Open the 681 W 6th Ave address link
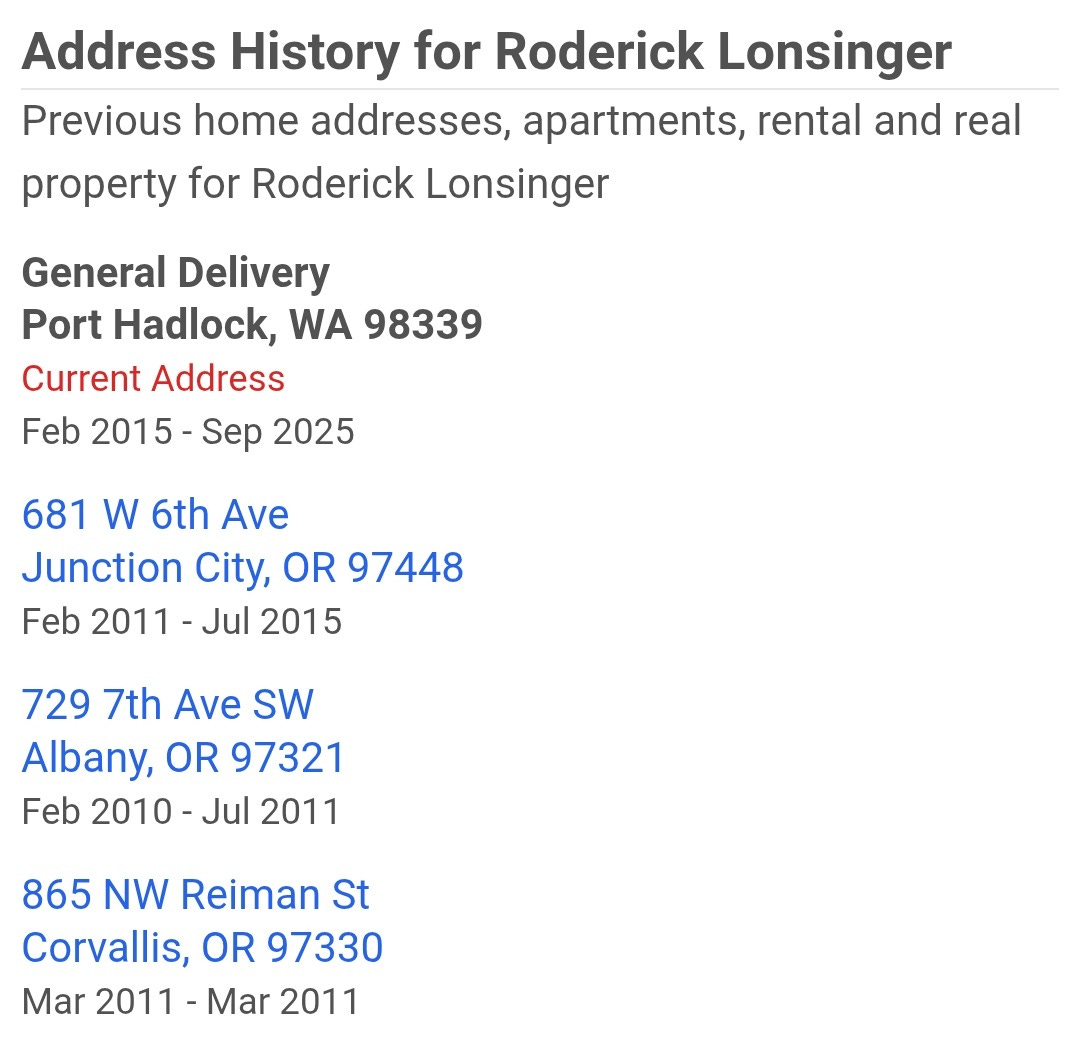This screenshot has width=1080, height=1052. [x=155, y=516]
